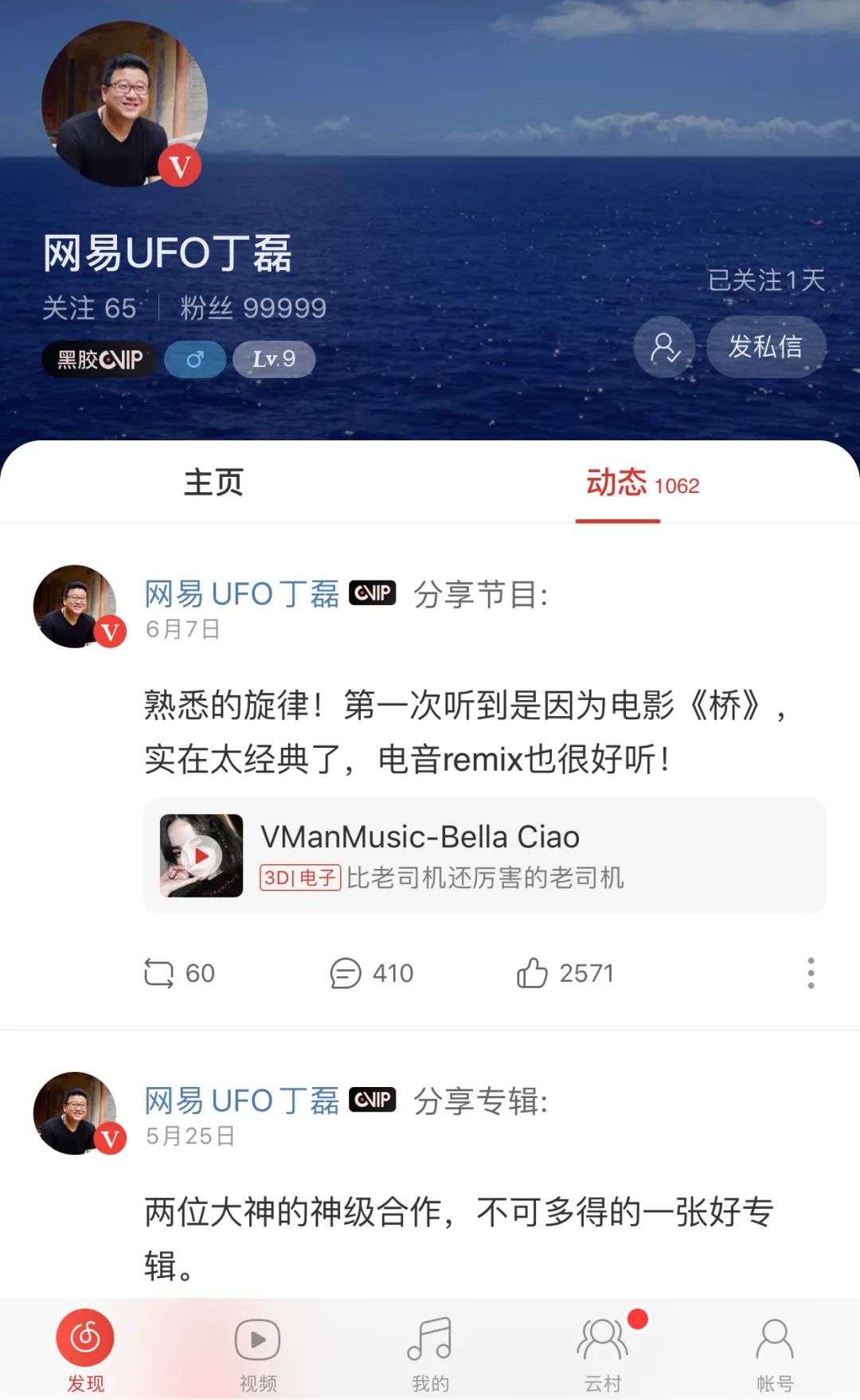
Task: Open the more options menu on the post
Action: [813, 973]
